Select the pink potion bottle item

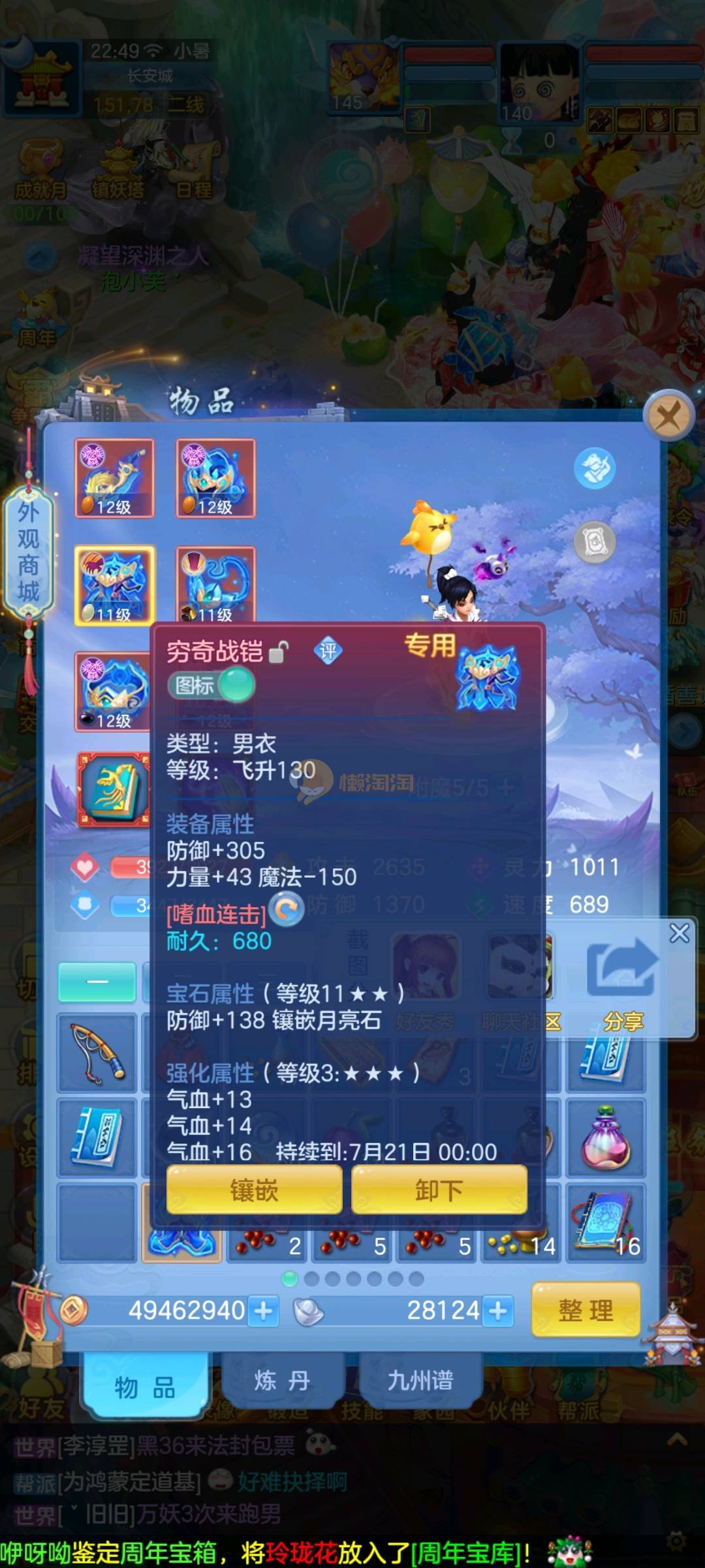(x=605, y=1137)
